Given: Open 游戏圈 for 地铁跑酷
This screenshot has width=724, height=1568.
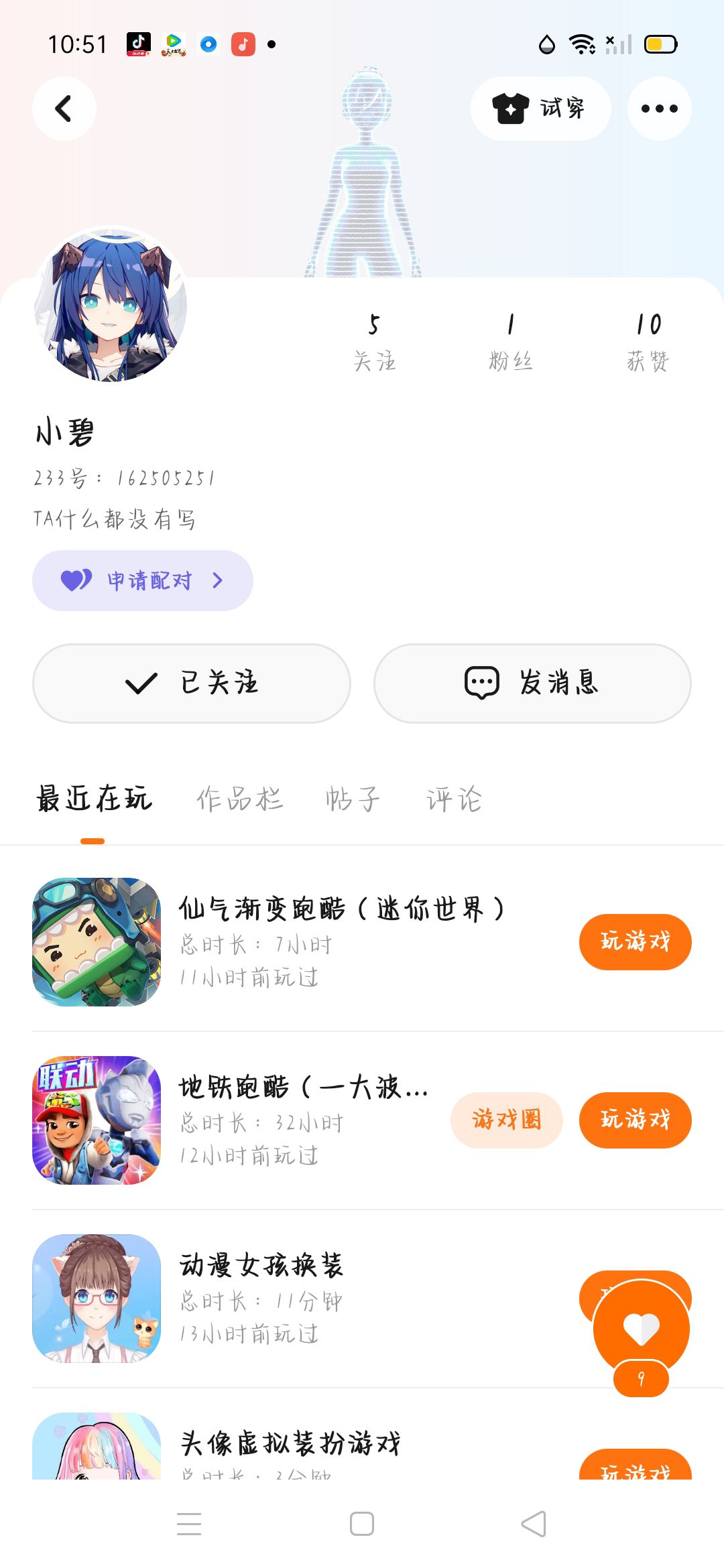Looking at the screenshot, I should click(x=506, y=1120).
